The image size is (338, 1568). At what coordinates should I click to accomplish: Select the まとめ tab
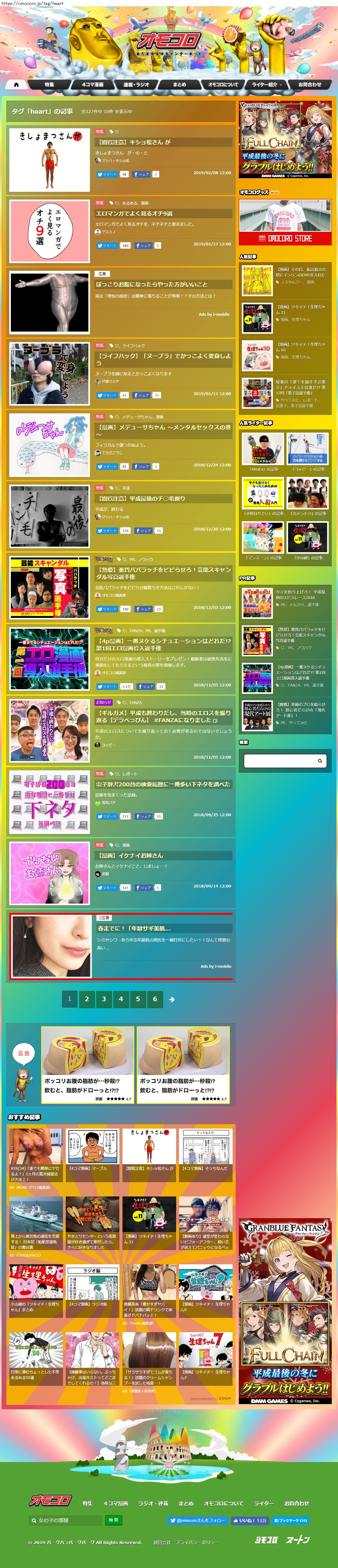point(180,85)
